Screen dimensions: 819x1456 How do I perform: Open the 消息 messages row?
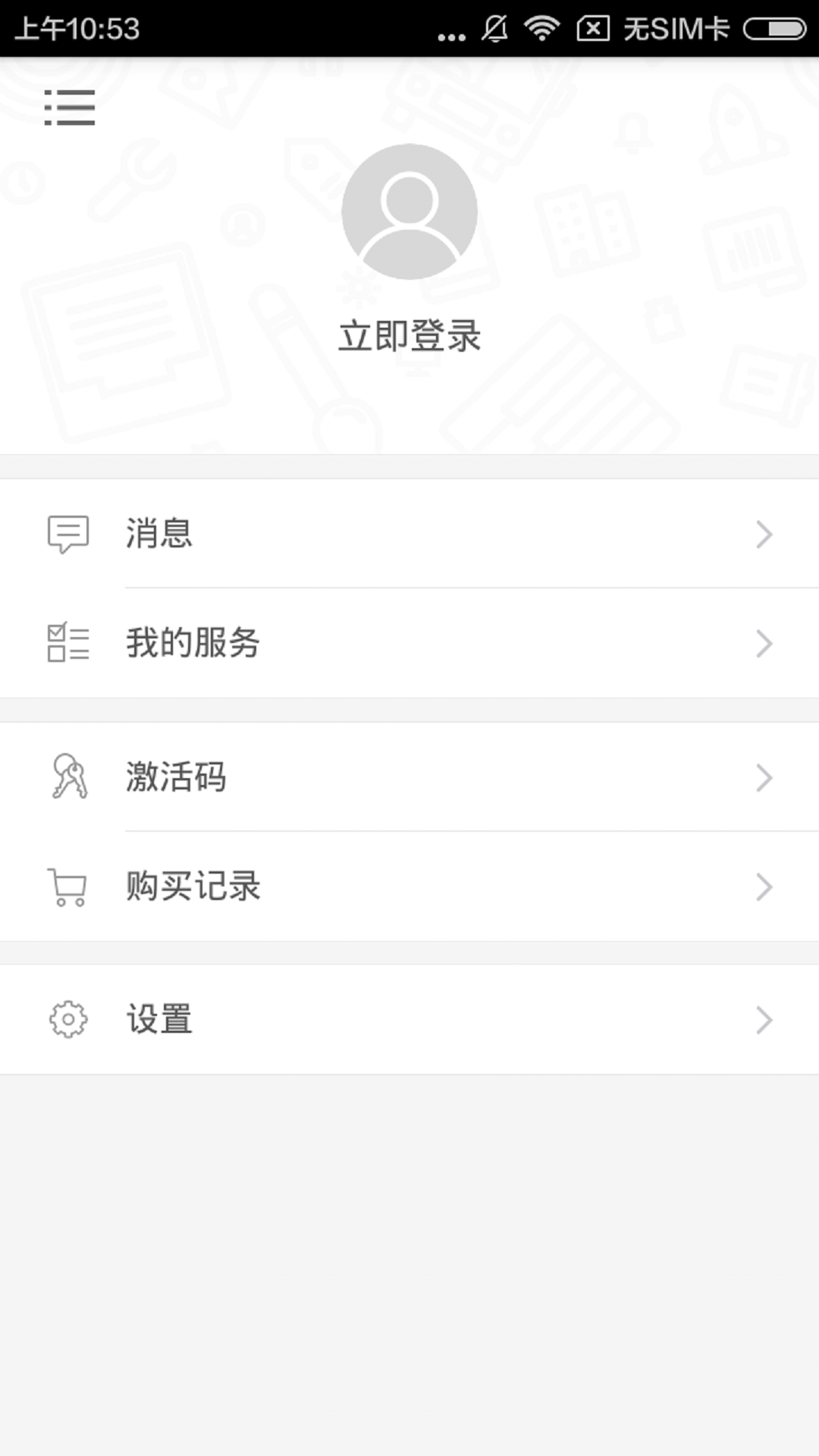[409, 534]
